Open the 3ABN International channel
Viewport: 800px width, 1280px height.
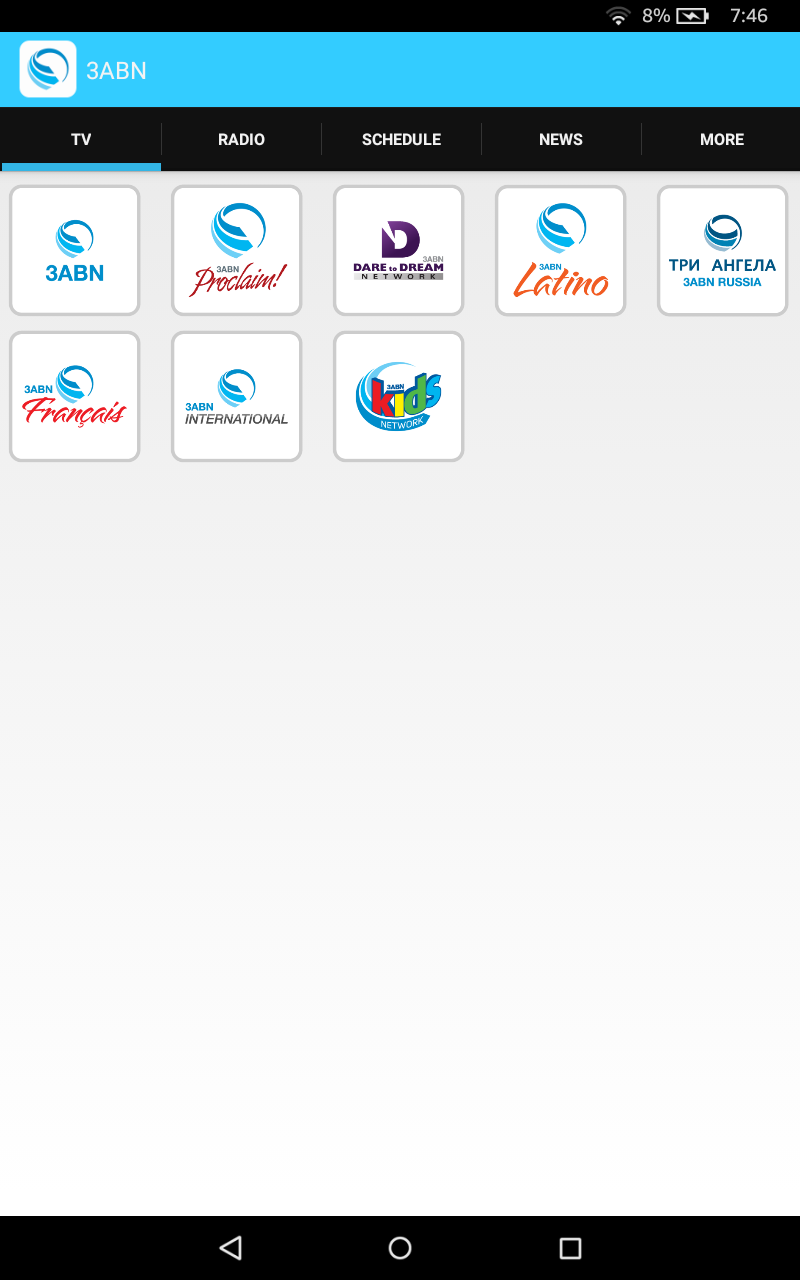236,396
